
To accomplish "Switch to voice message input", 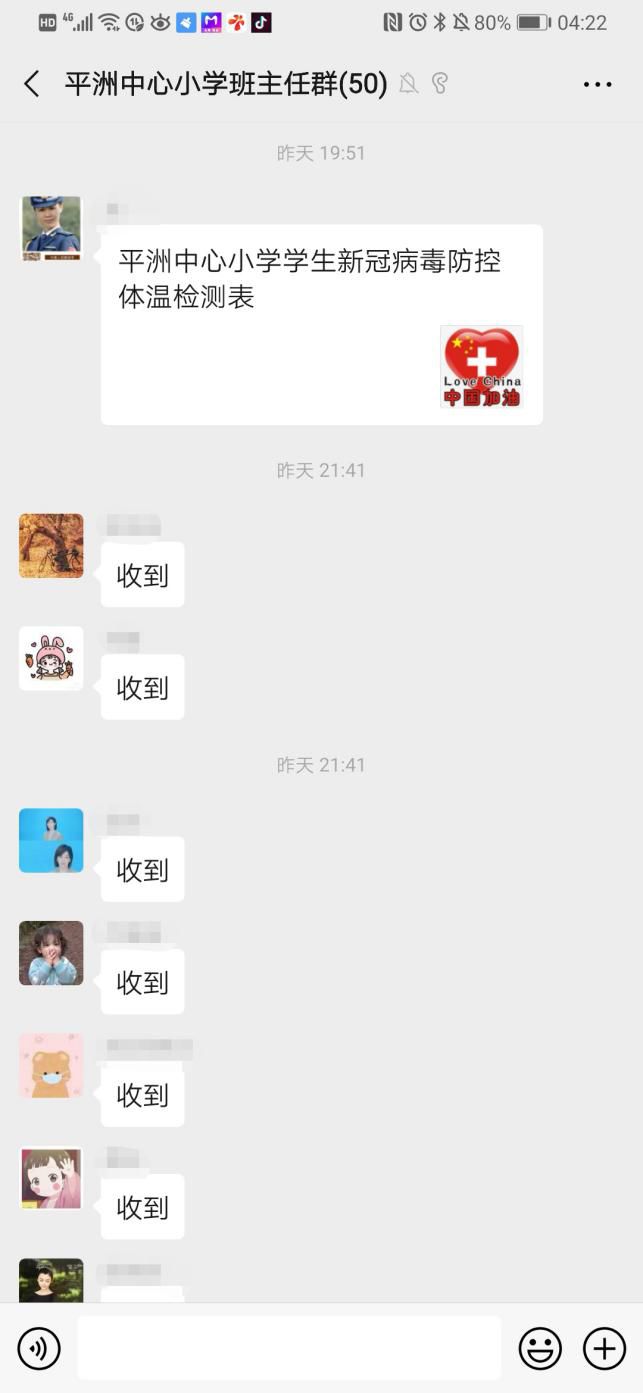I will tap(39, 1348).
